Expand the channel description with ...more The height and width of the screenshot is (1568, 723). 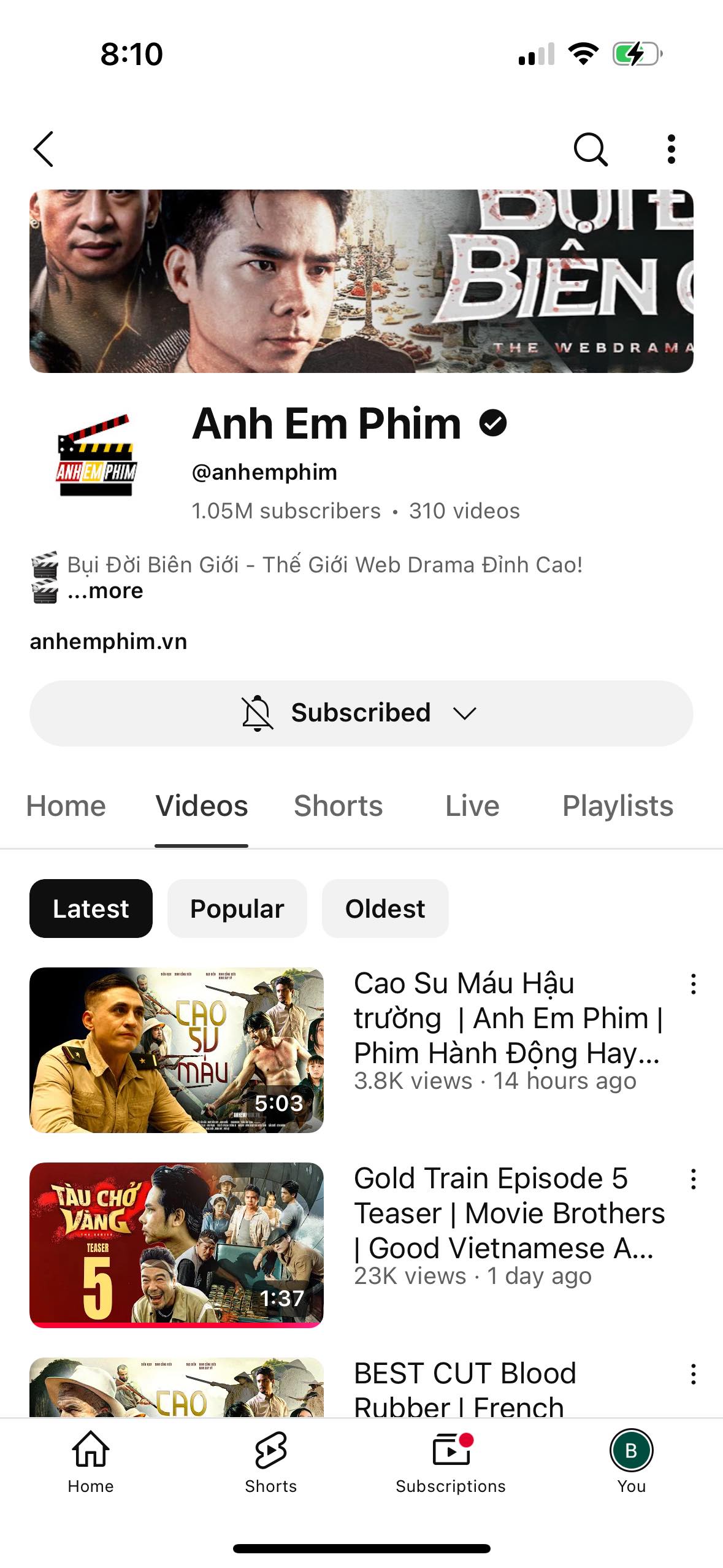(x=105, y=591)
